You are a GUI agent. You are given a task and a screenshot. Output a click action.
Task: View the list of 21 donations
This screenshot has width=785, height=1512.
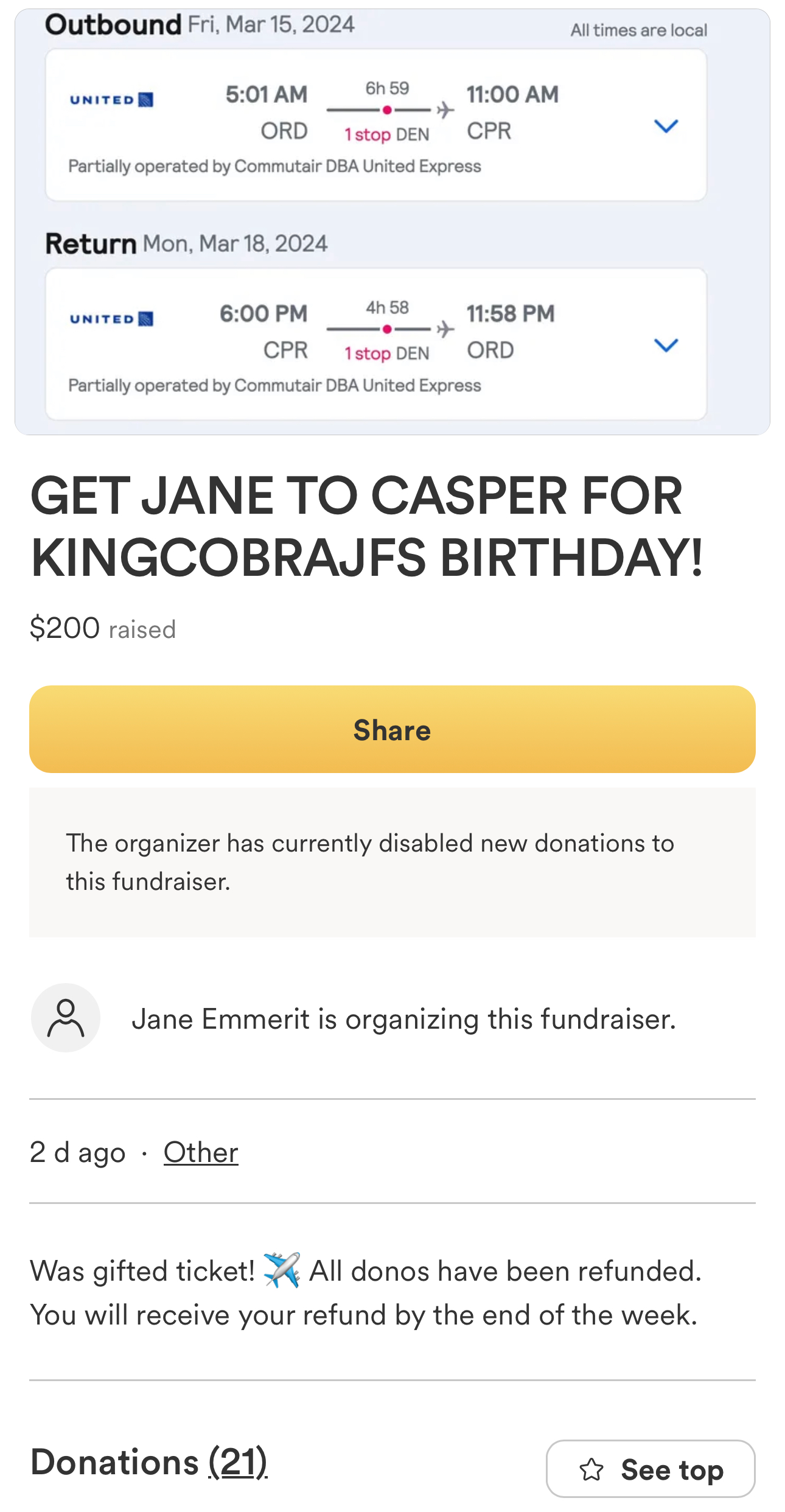tap(238, 1462)
